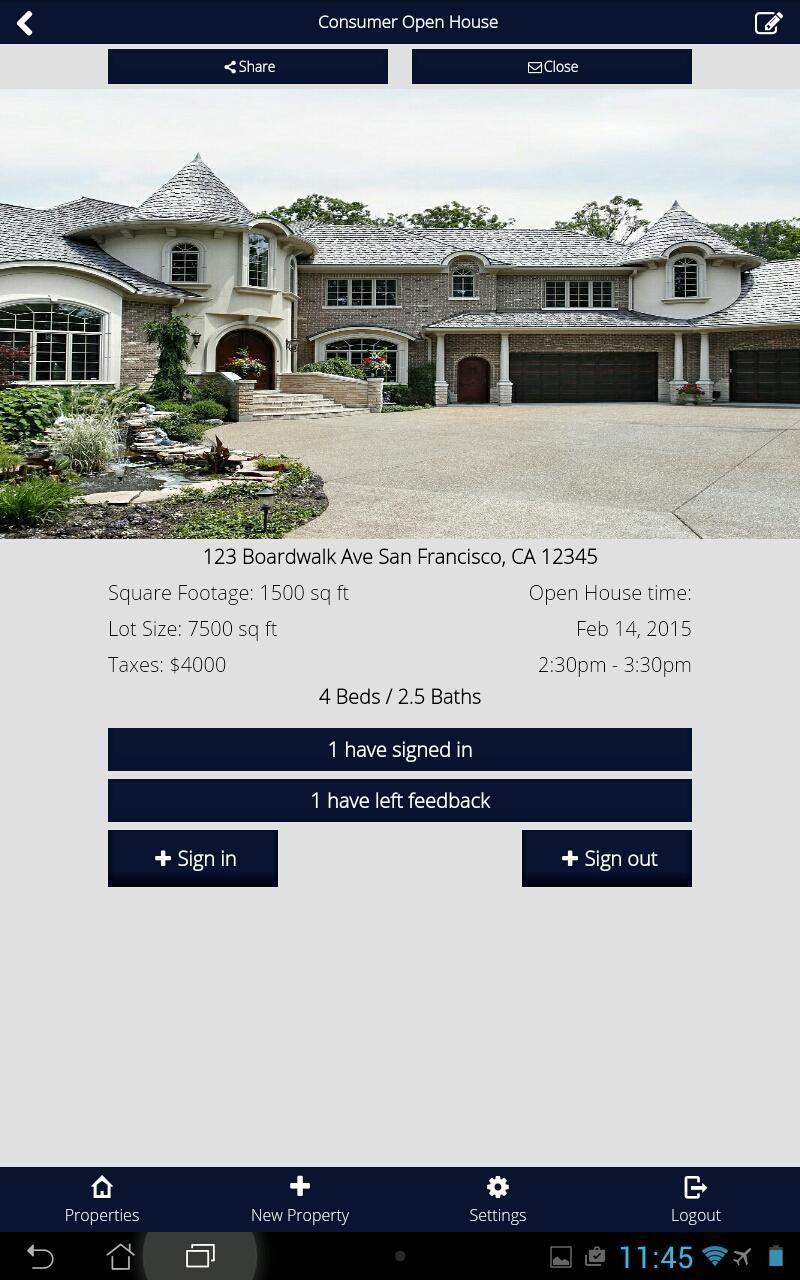This screenshot has height=1280, width=800.
Task: Open Settings via the gear icon
Action: (x=497, y=1186)
